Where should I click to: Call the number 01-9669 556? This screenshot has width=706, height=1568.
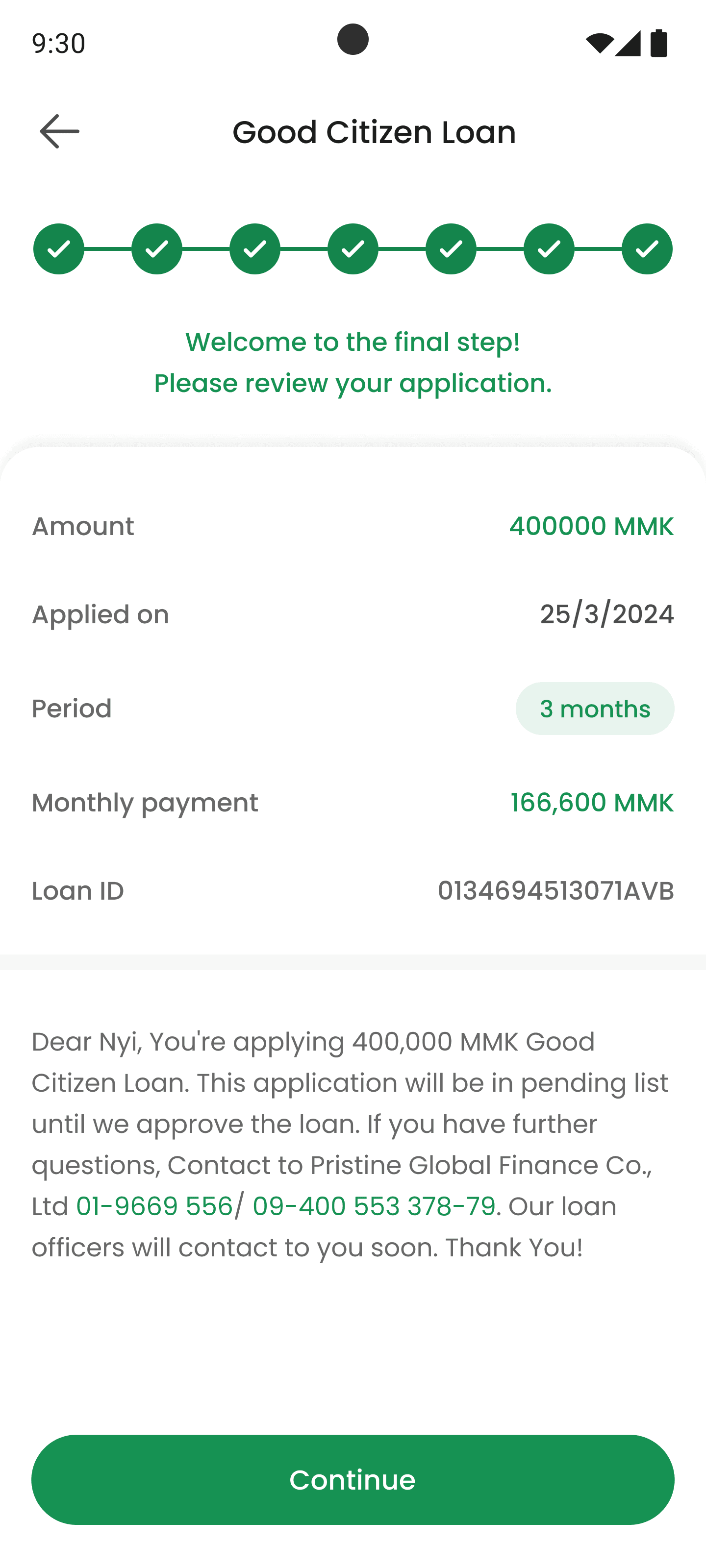154,1206
